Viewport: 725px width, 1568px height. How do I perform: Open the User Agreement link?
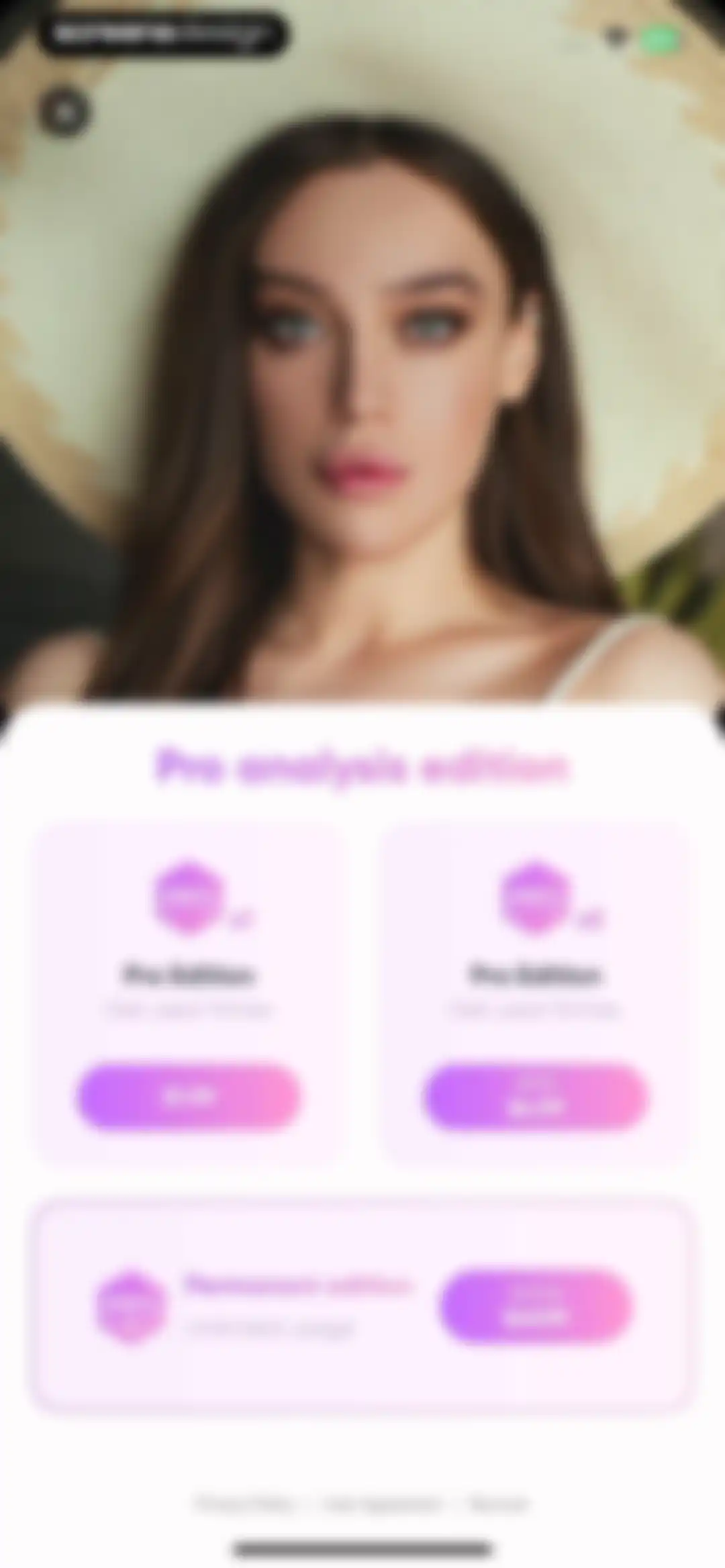pyautogui.click(x=383, y=1504)
